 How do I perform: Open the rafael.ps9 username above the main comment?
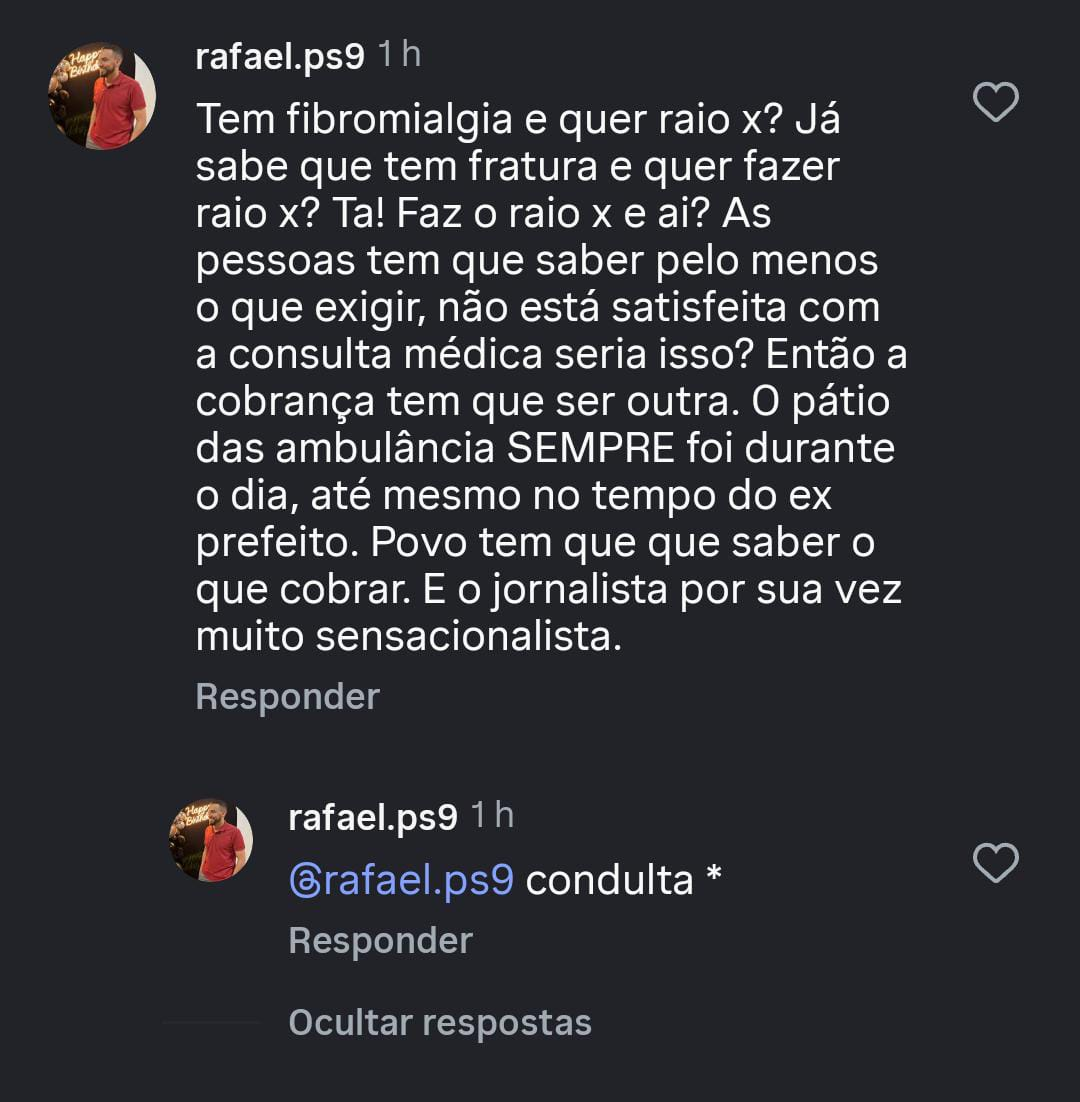(x=280, y=56)
